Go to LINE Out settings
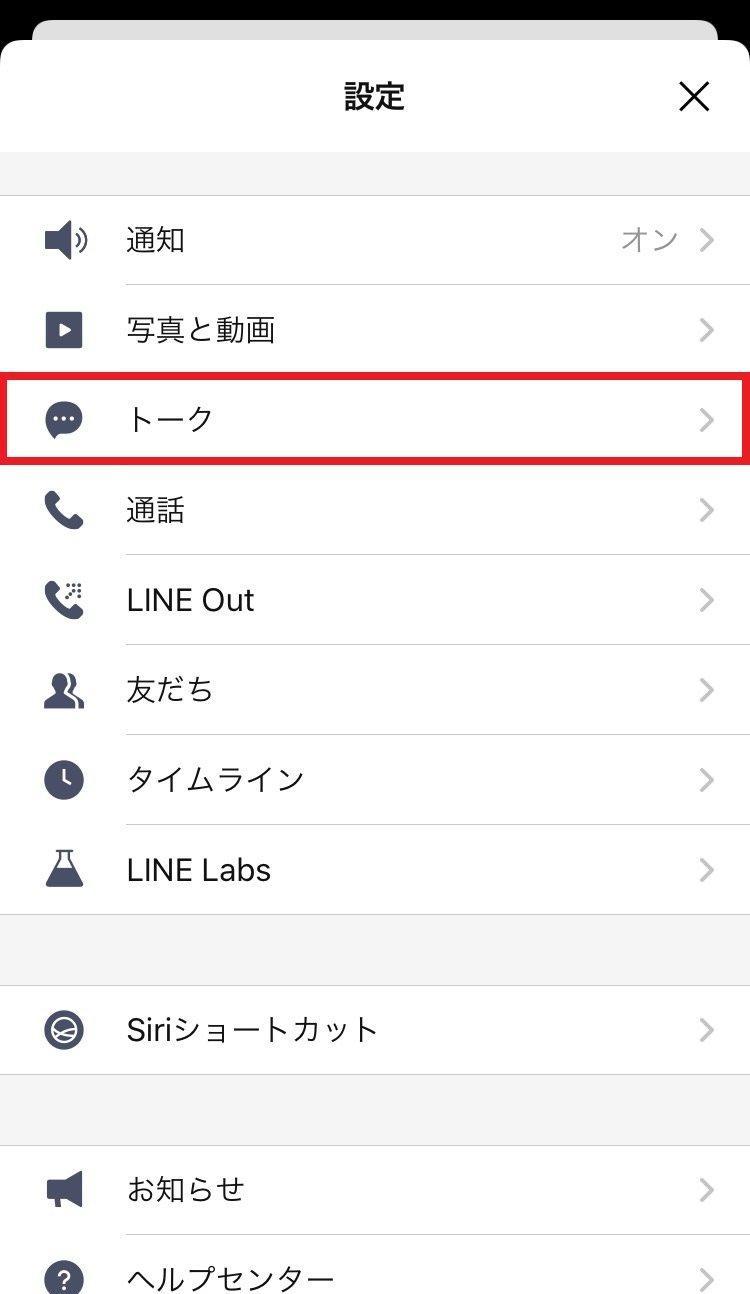The image size is (750, 1294). tap(375, 600)
